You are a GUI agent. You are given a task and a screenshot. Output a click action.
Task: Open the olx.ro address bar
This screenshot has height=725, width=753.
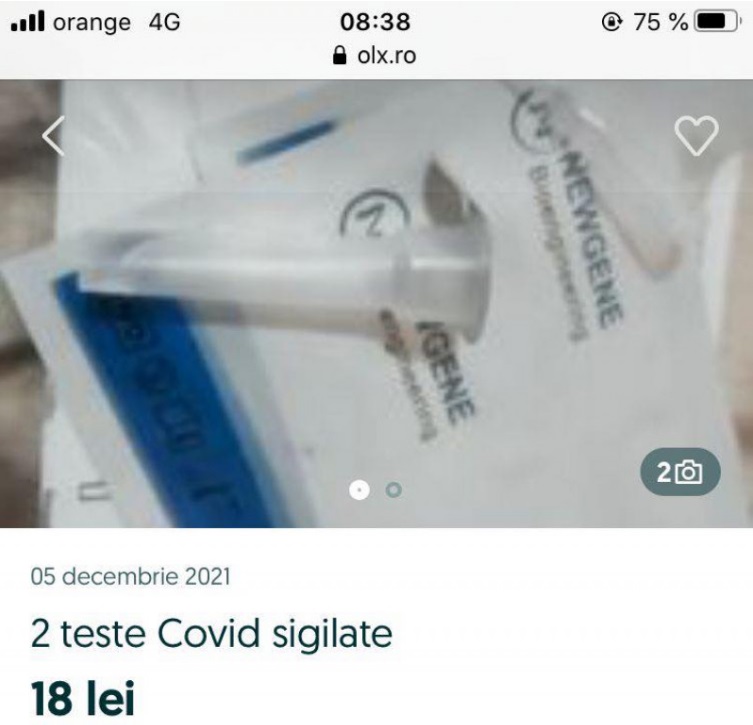(376, 57)
